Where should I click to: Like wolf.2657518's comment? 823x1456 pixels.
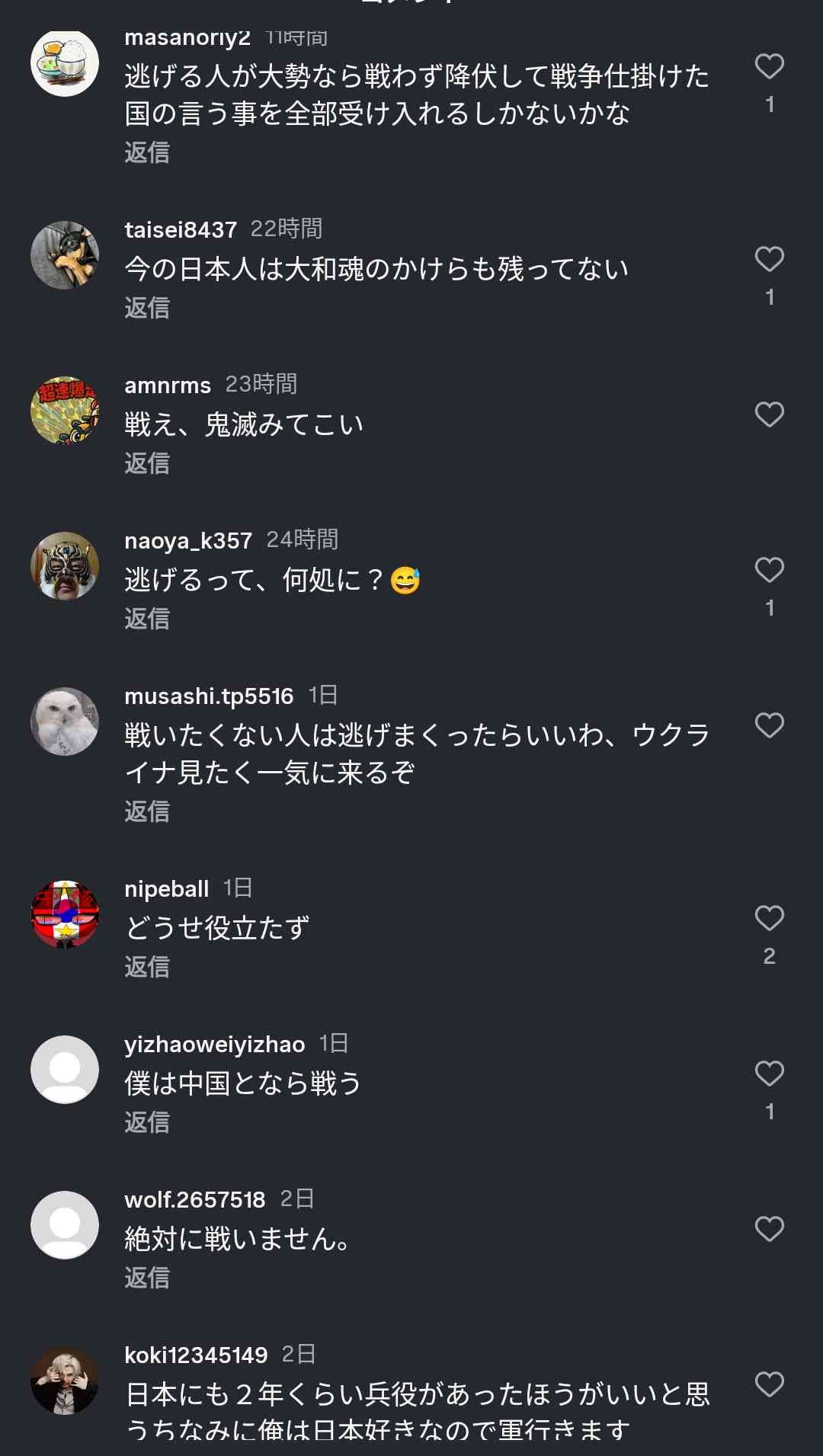(x=769, y=1230)
